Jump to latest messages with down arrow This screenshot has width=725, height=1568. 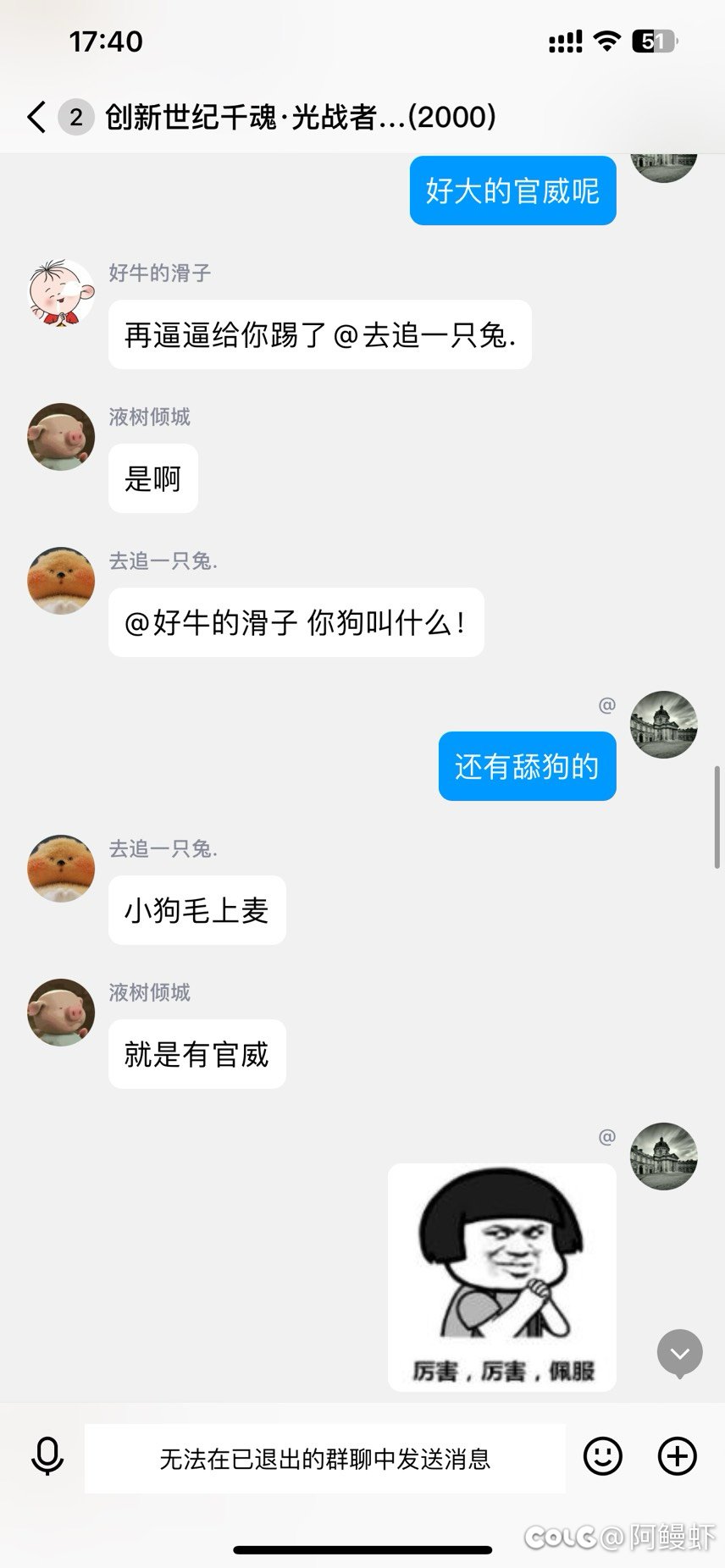680,1354
